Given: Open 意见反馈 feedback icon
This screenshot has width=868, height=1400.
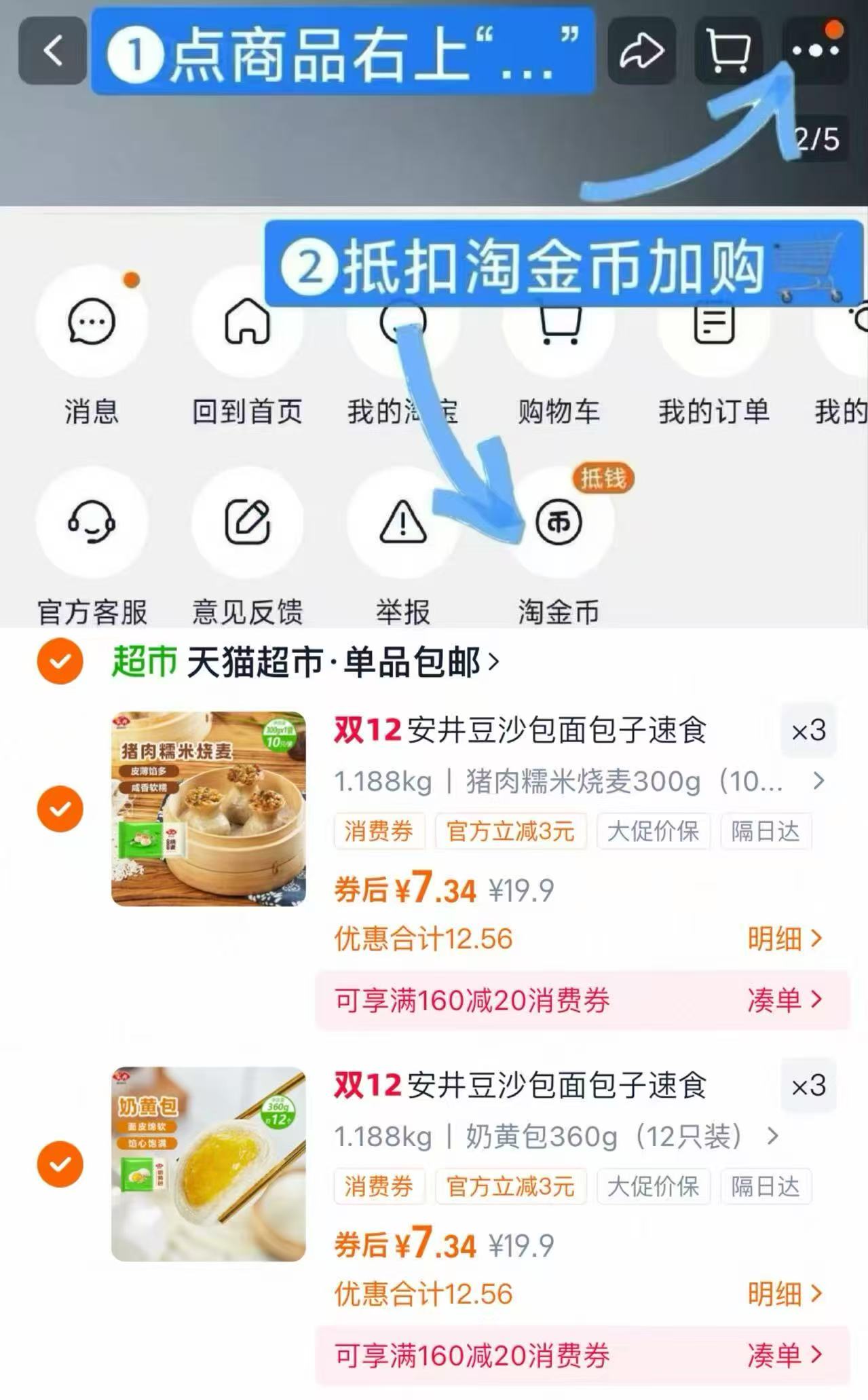Looking at the screenshot, I should (x=248, y=523).
